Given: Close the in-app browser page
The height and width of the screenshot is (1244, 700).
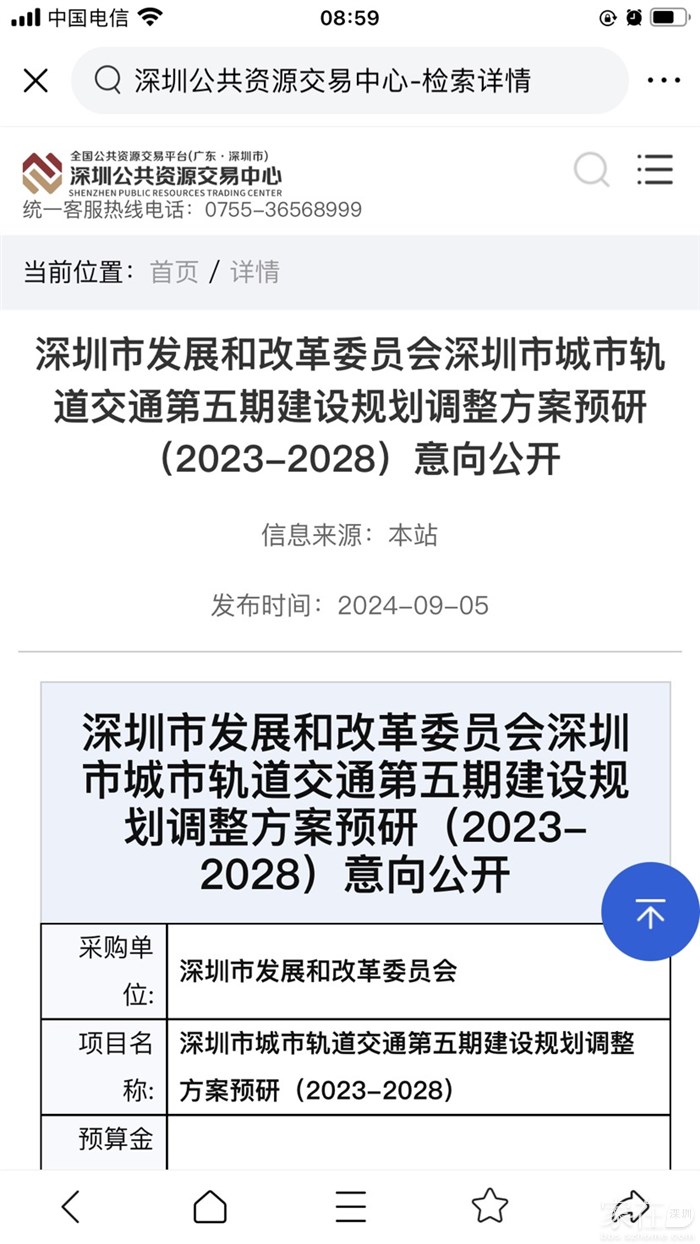Looking at the screenshot, I should coord(36,81).
